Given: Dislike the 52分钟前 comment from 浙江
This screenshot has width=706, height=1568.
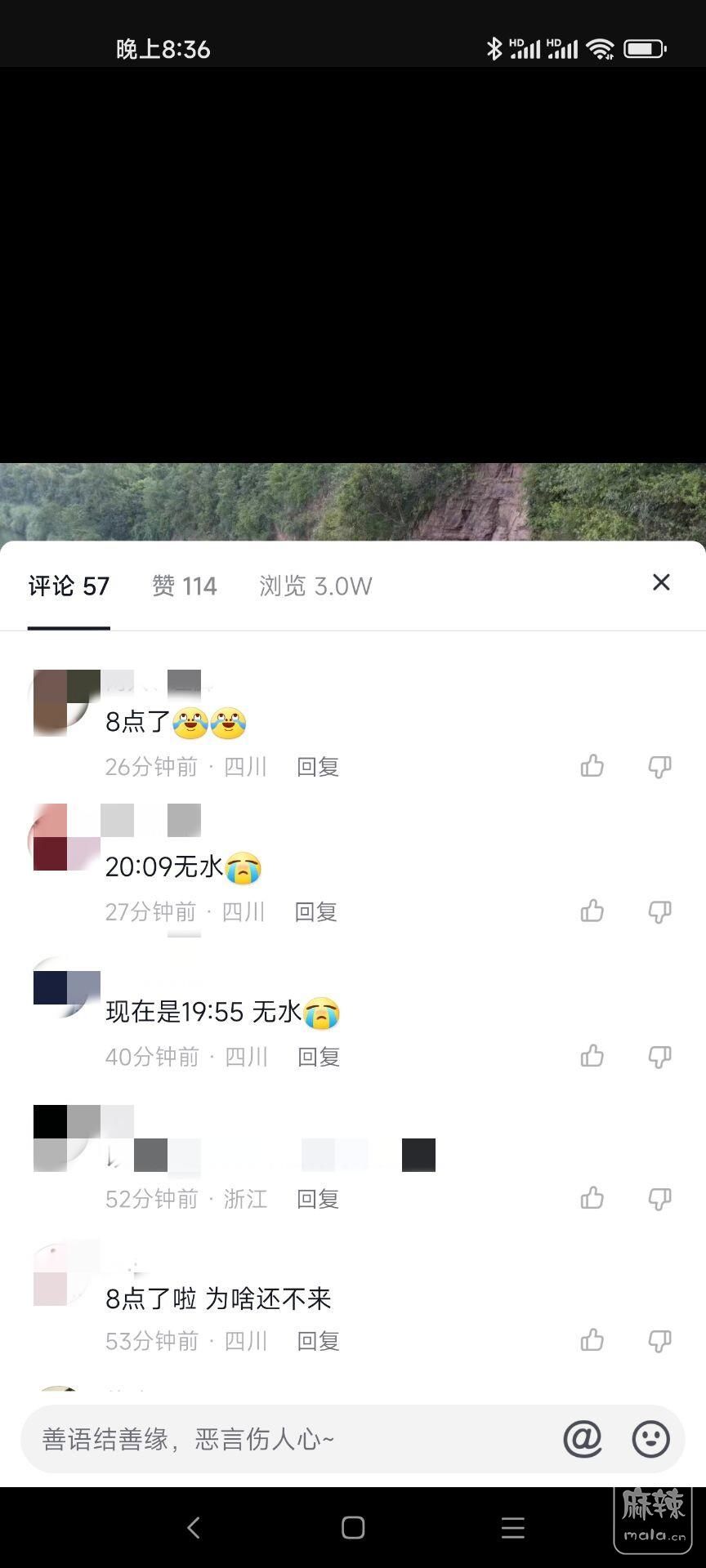Looking at the screenshot, I should pos(659,1199).
